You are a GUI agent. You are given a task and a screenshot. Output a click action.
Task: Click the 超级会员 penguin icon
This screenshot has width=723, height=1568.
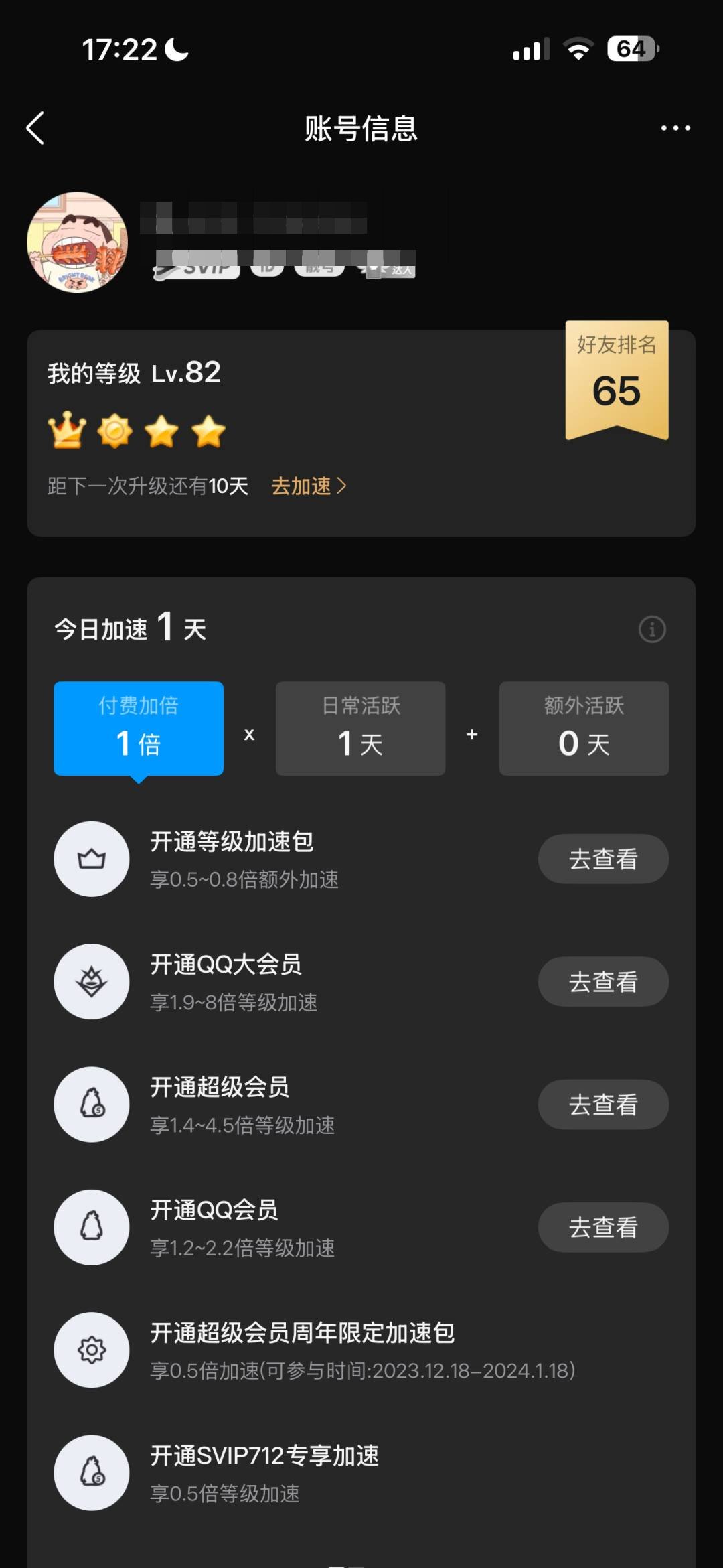92,1104
